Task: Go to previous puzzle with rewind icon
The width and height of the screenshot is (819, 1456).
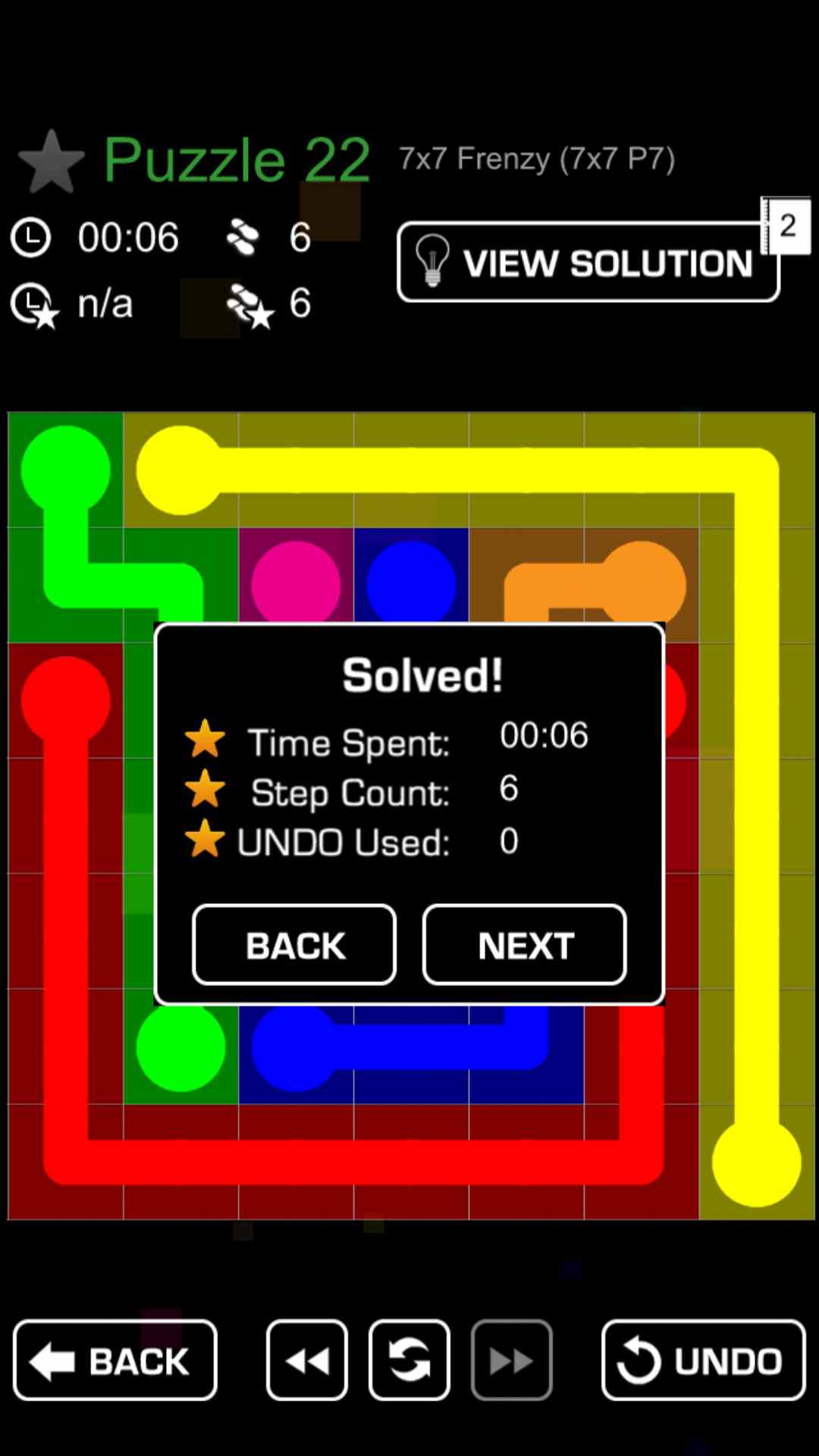Action: pyautogui.click(x=307, y=1360)
